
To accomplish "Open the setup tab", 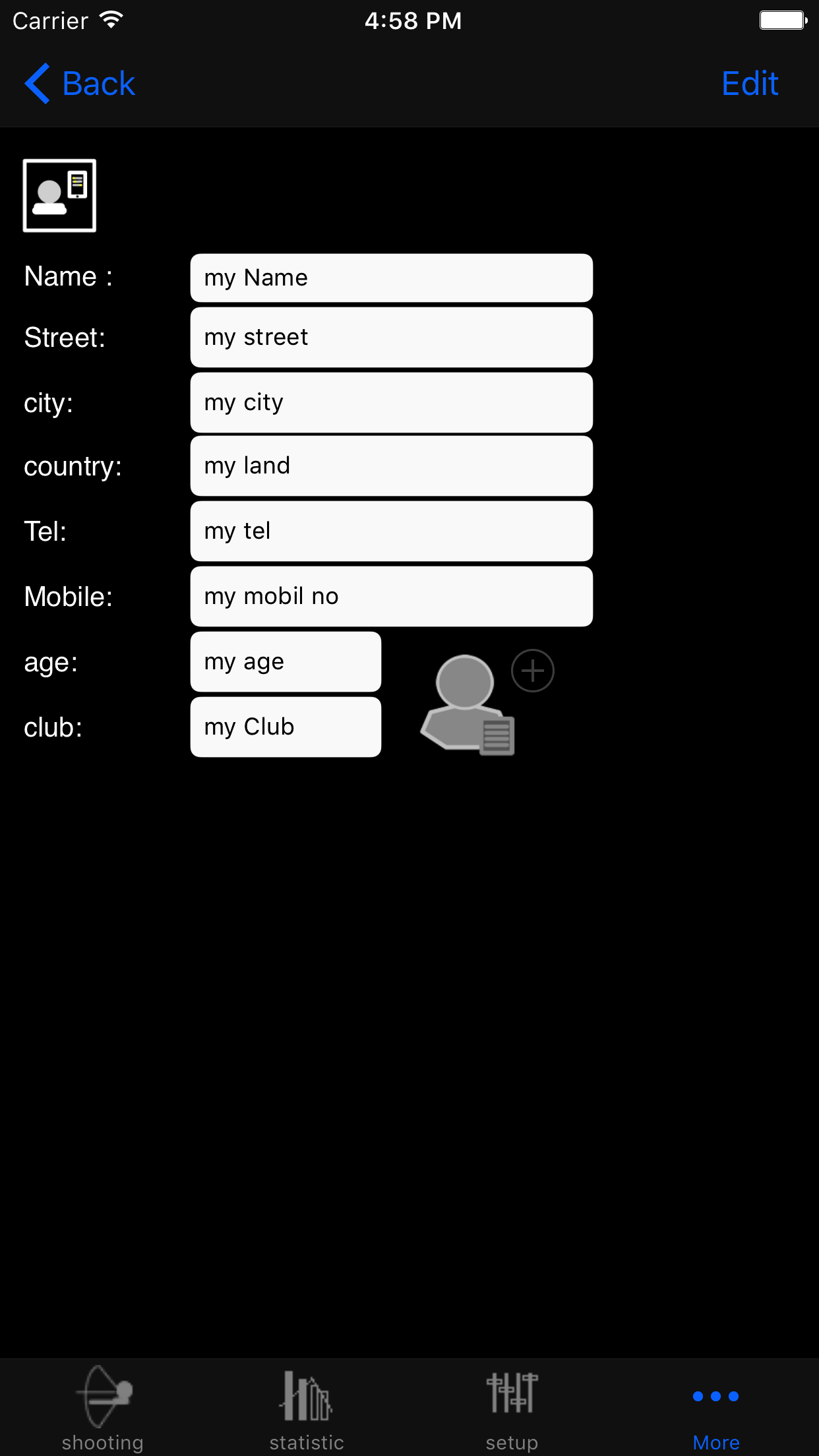I will (x=512, y=1408).
